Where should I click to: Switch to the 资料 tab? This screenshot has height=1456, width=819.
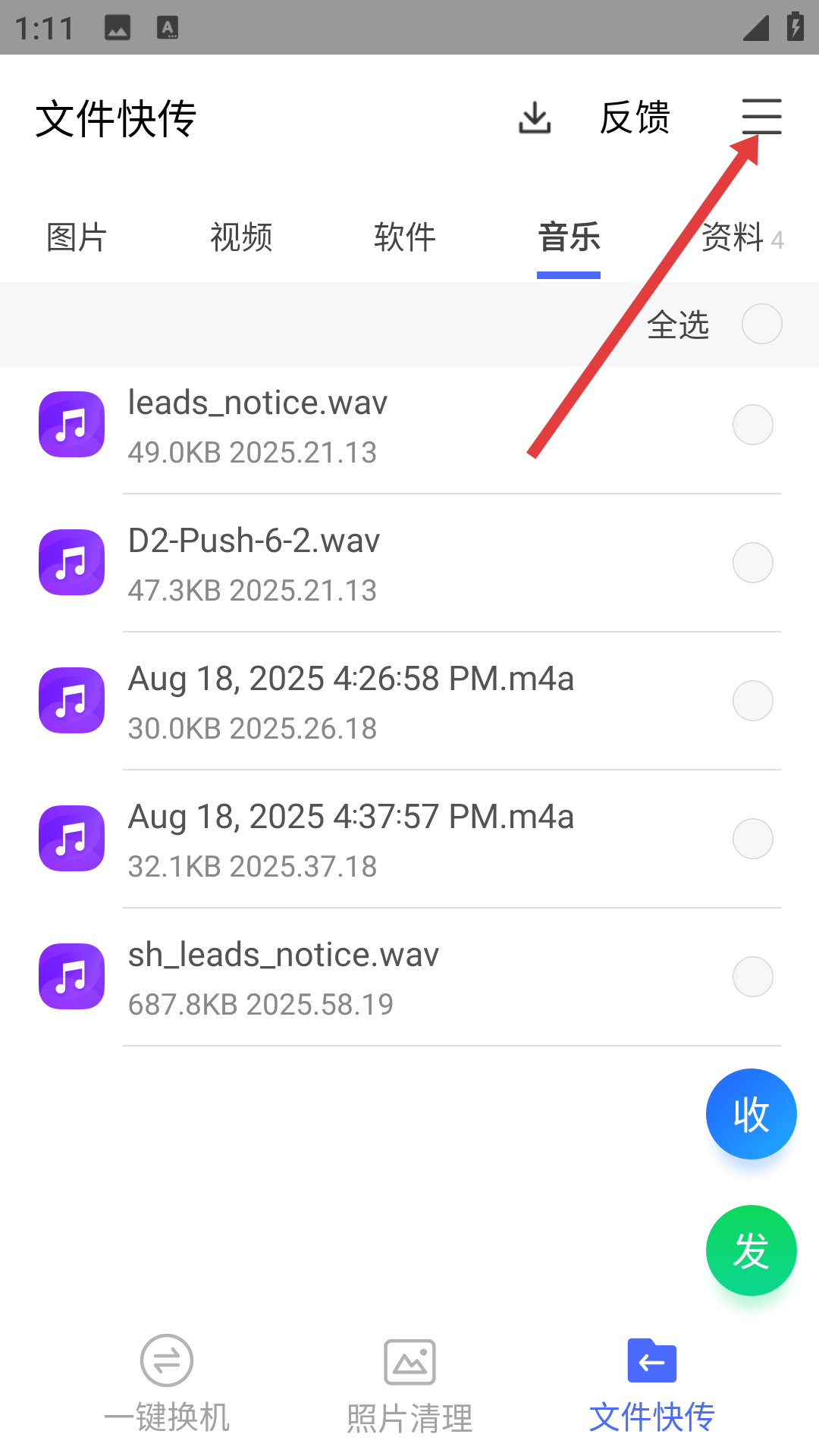point(733,237)
